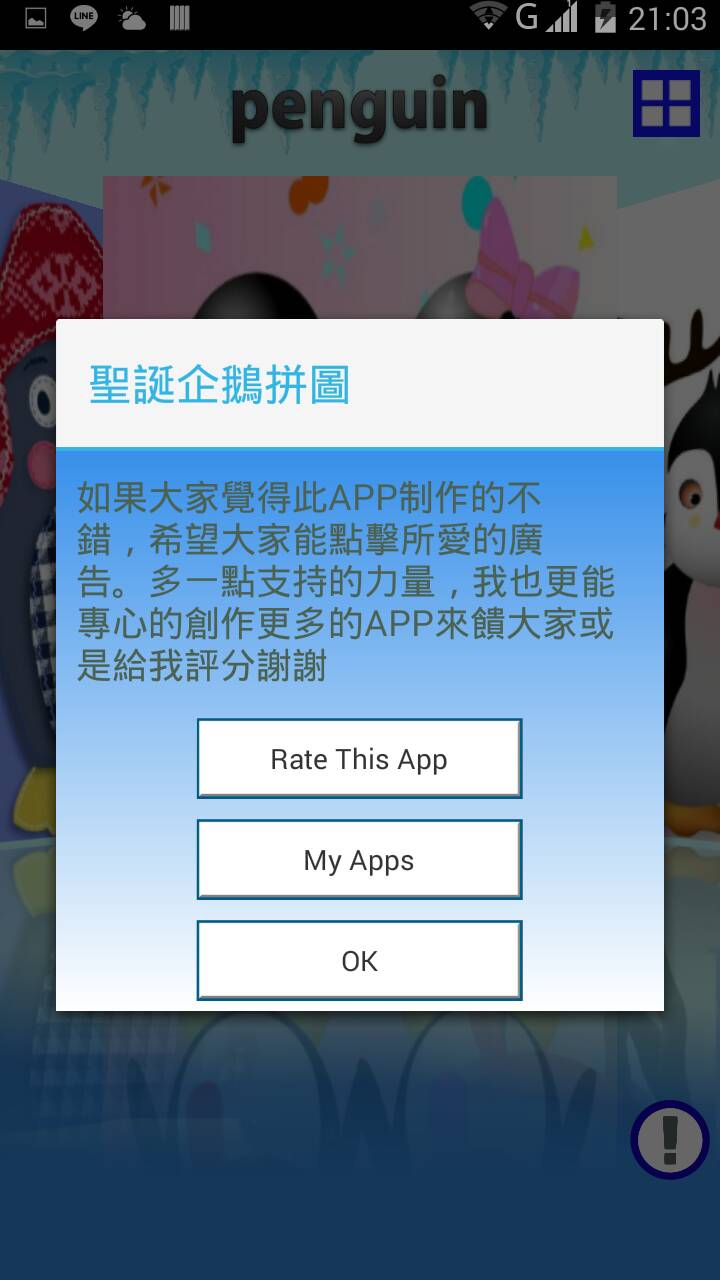Dismiss the dialog with OK
720x1280 pixels.
pos(359,960)
